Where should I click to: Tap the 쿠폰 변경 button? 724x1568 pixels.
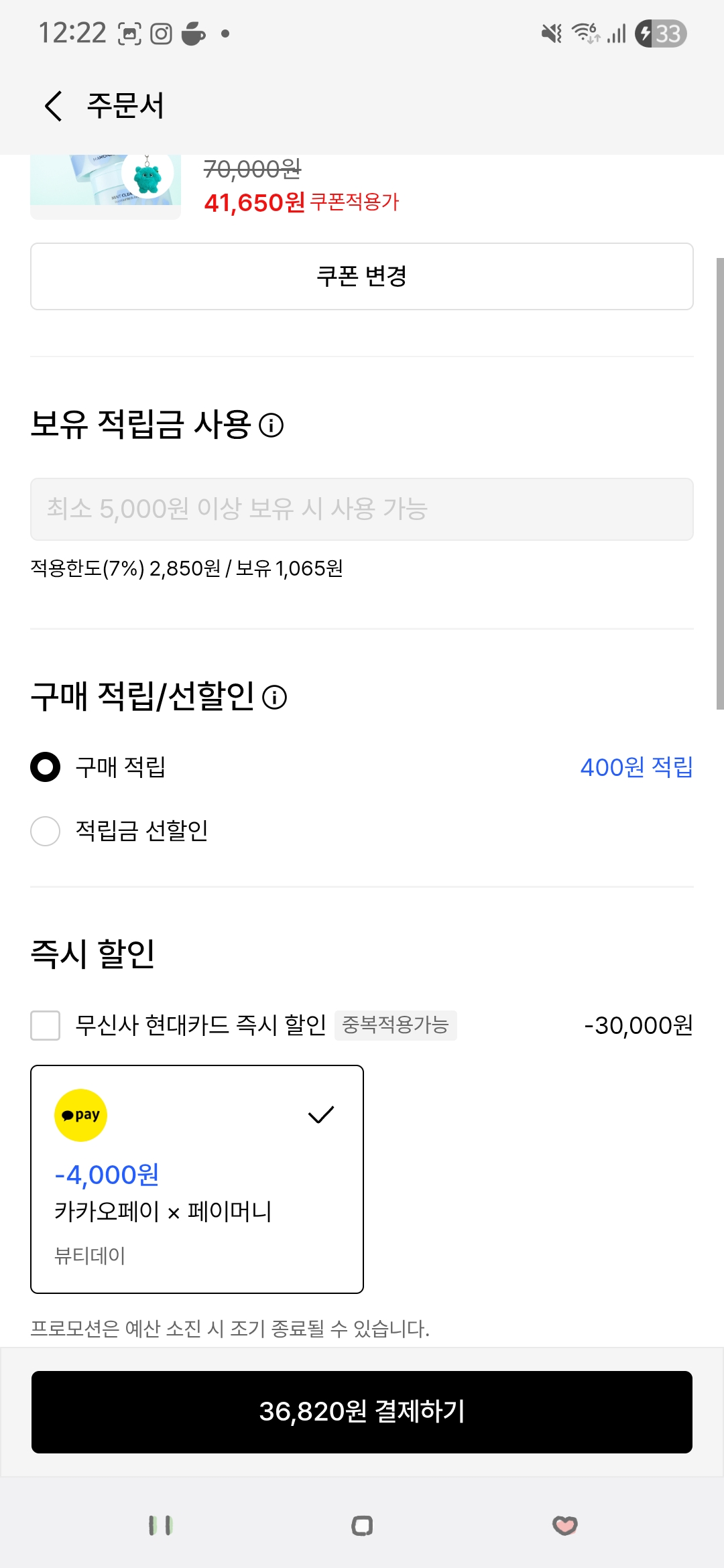362,276
